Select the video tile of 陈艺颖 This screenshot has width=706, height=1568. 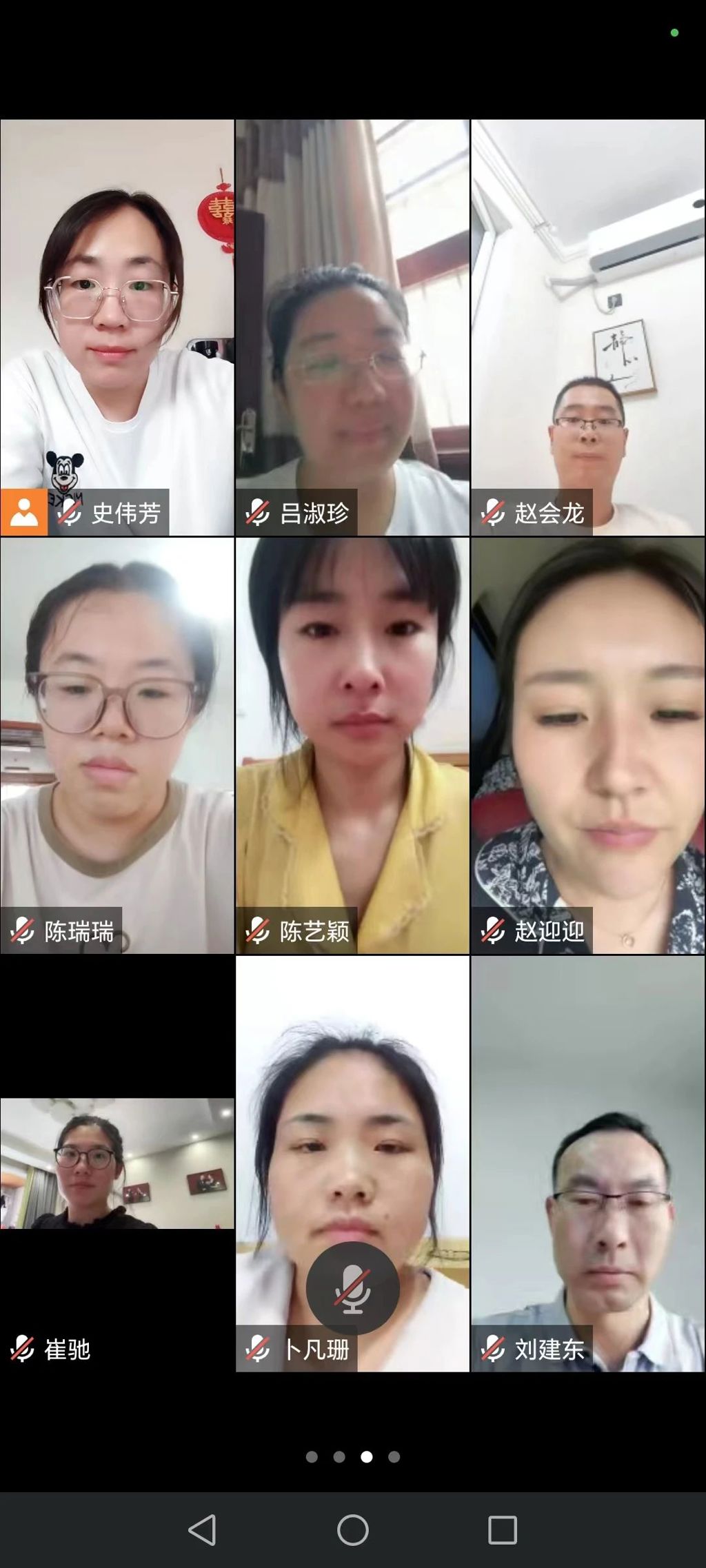pyautogui.click(x=352, y=744)
